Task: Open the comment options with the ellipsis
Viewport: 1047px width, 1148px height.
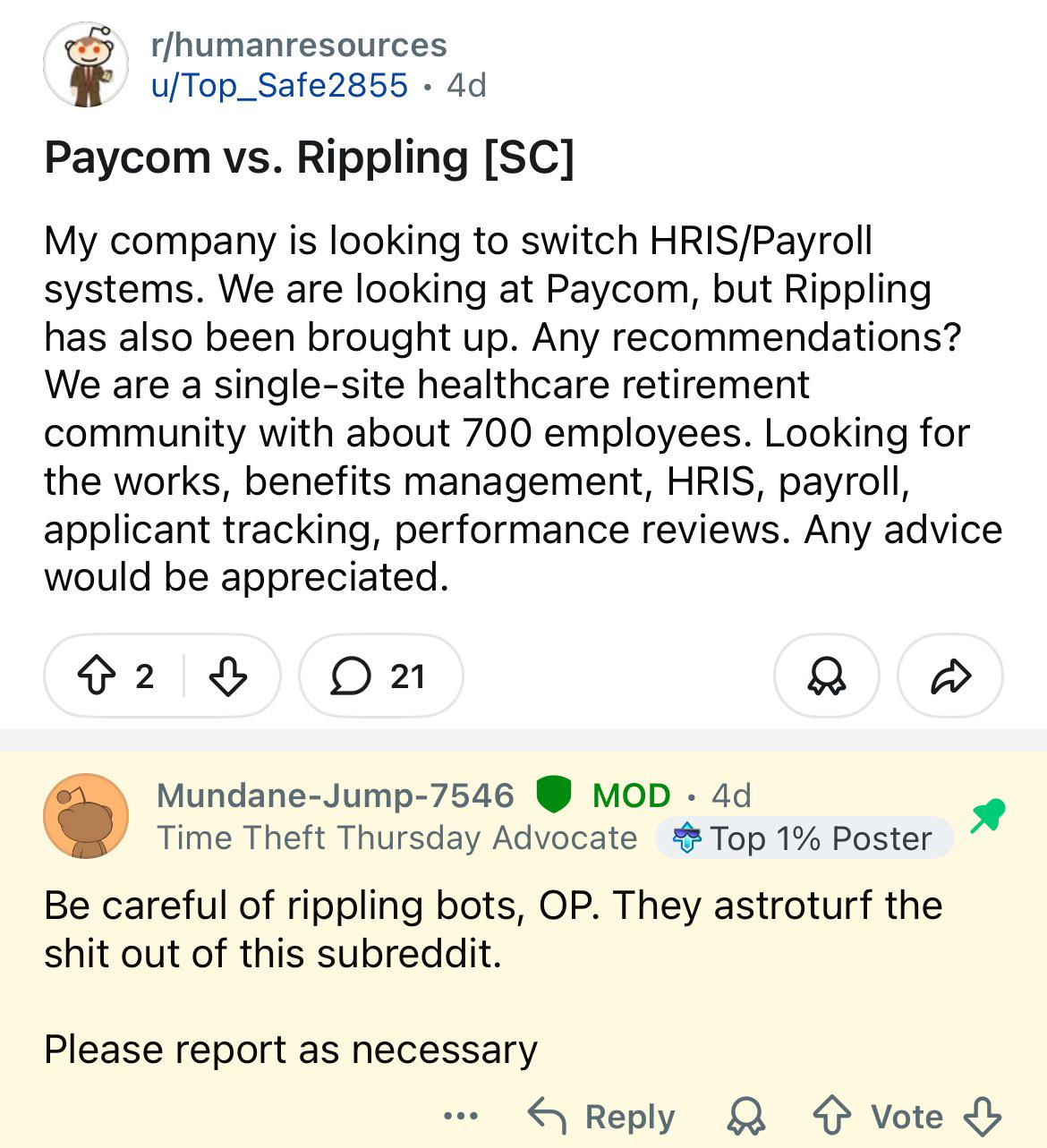Action: click(x=459, y=1117)
